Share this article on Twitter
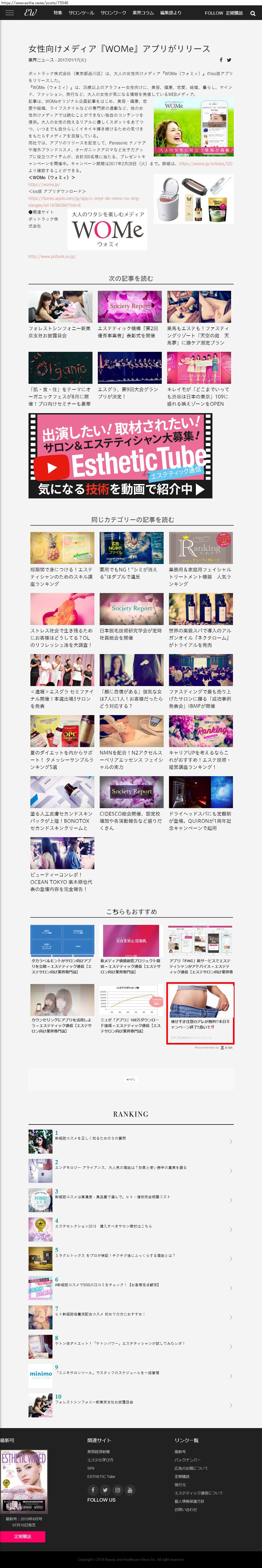262x1568 pixels. 229,60
